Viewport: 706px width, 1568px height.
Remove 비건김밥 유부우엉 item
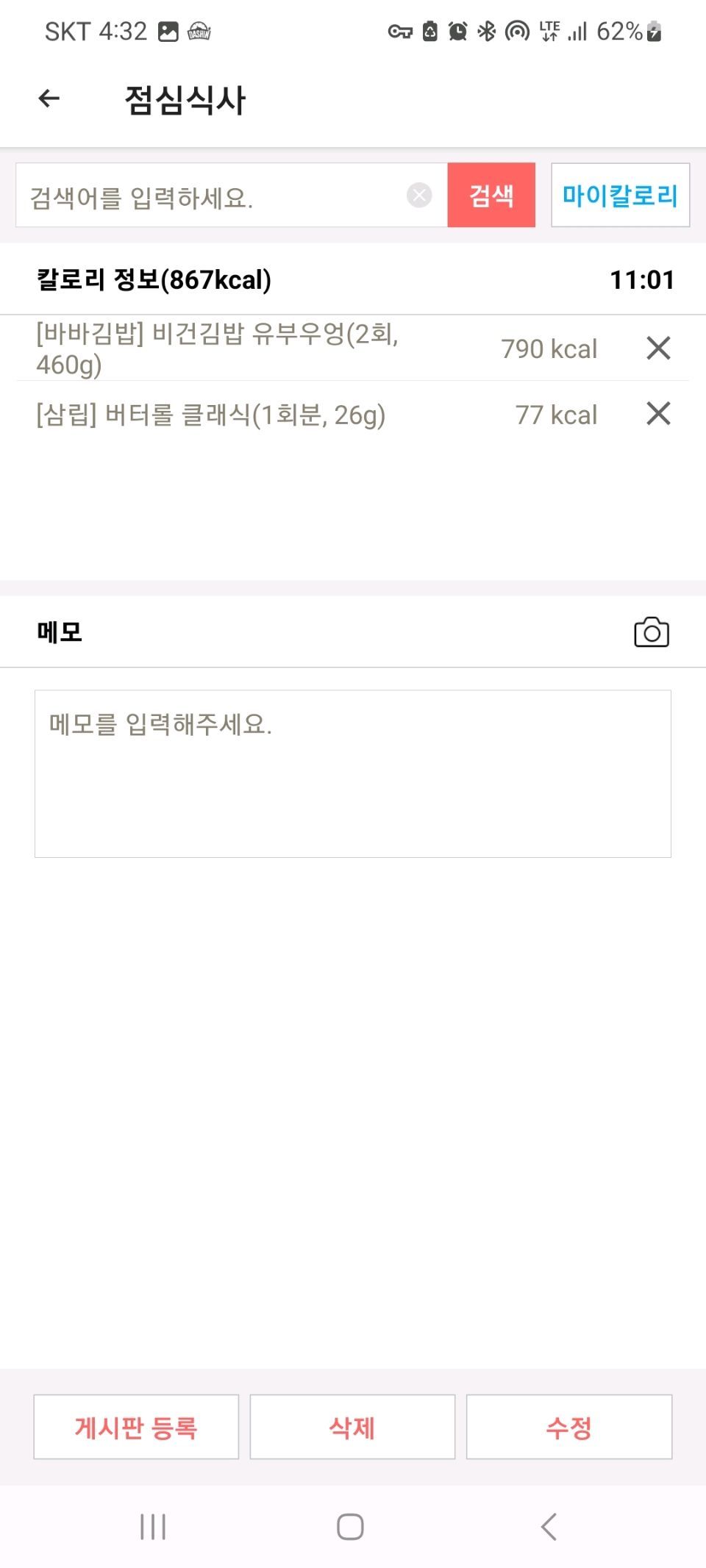[x=658, y=348]
